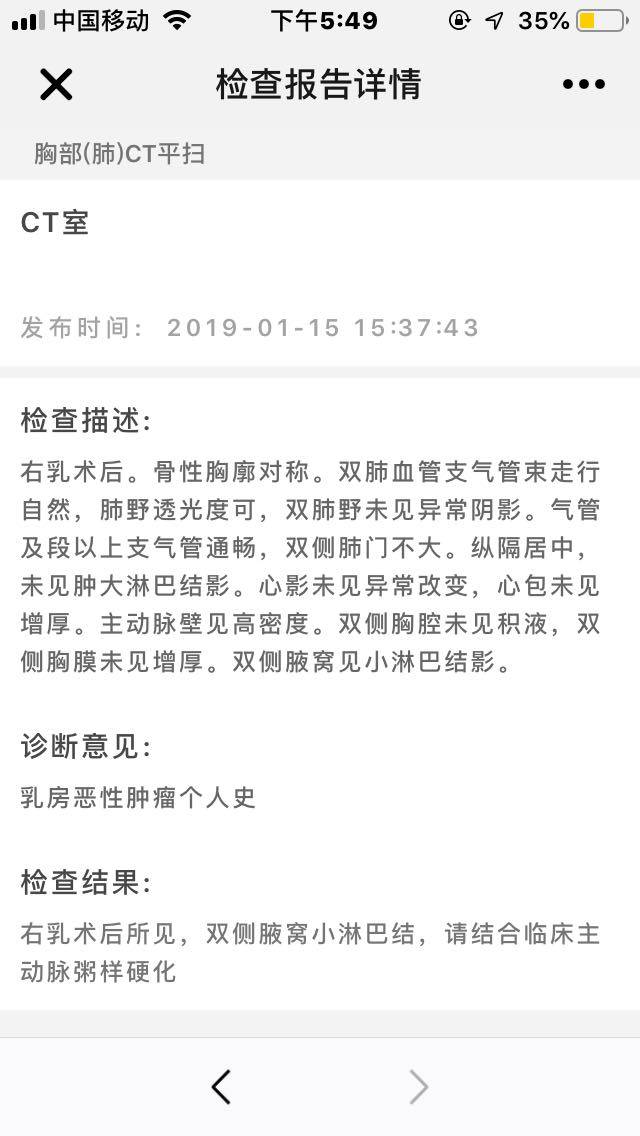Go forward with the bottom right arrow
640x1136 pixels.
[419, 1086]
